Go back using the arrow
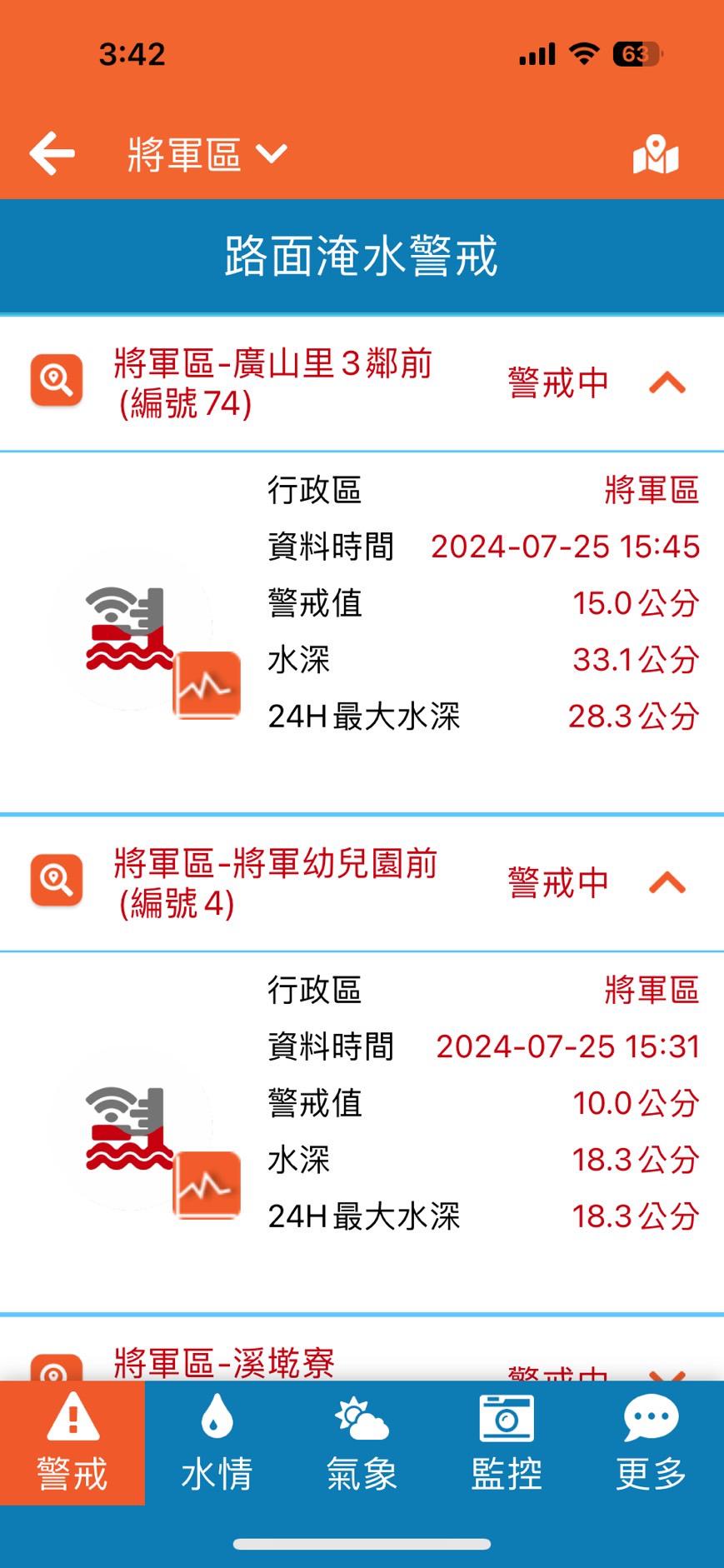724x1568 pixels. [x=52, y=153]
